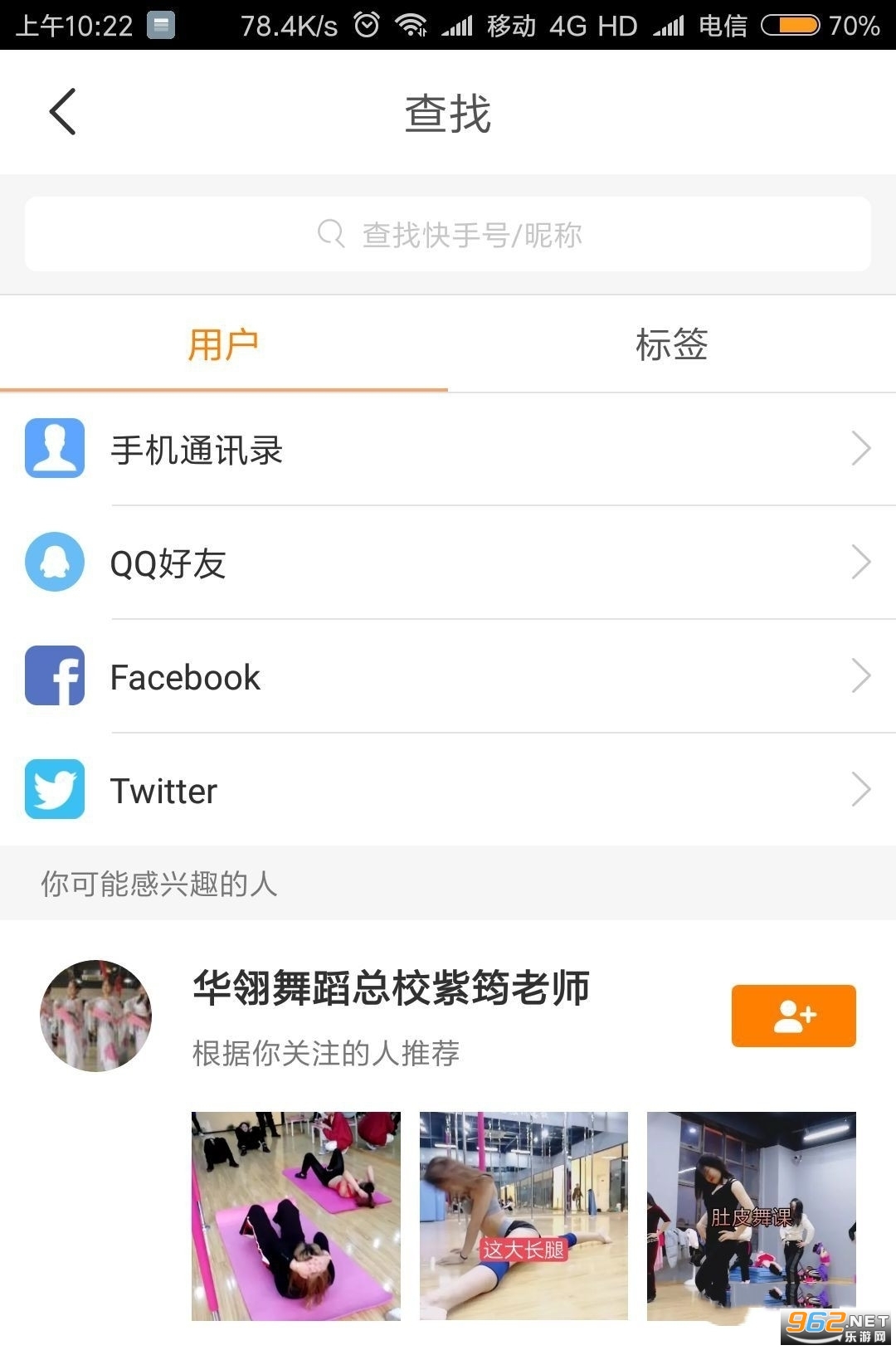Play the video captioned 这大长腿
This screenshot has height=1350, width=896.
pyautogui.click(x=523, y=1216)
